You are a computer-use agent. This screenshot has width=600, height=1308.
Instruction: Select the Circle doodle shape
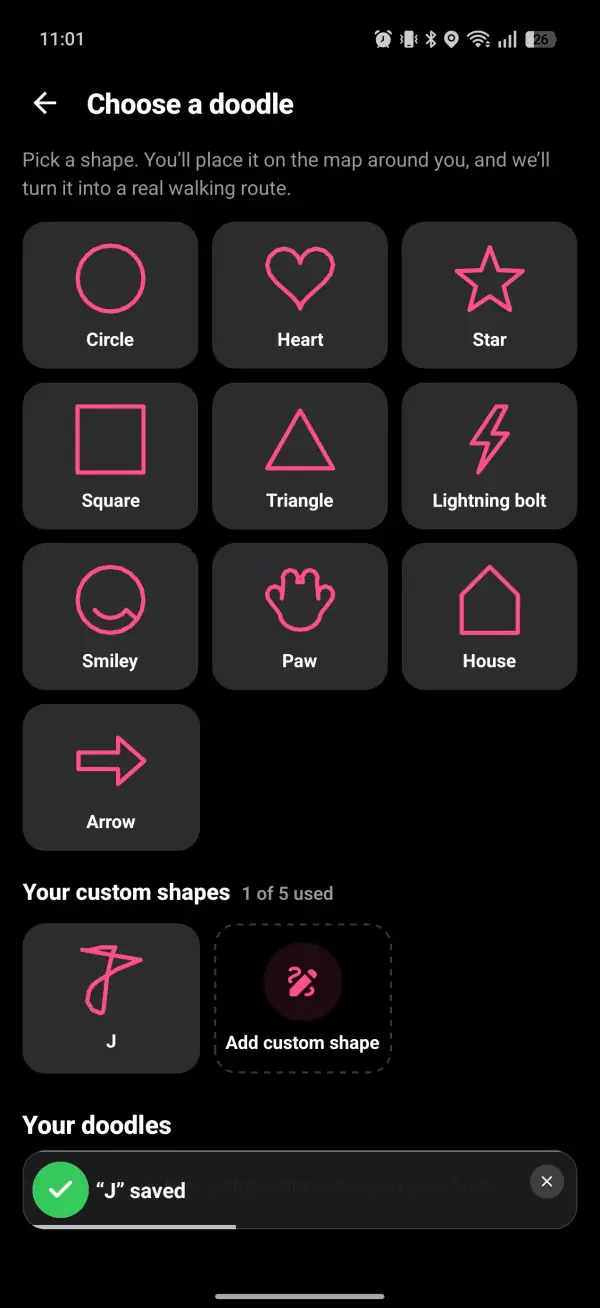click(111, 295)
